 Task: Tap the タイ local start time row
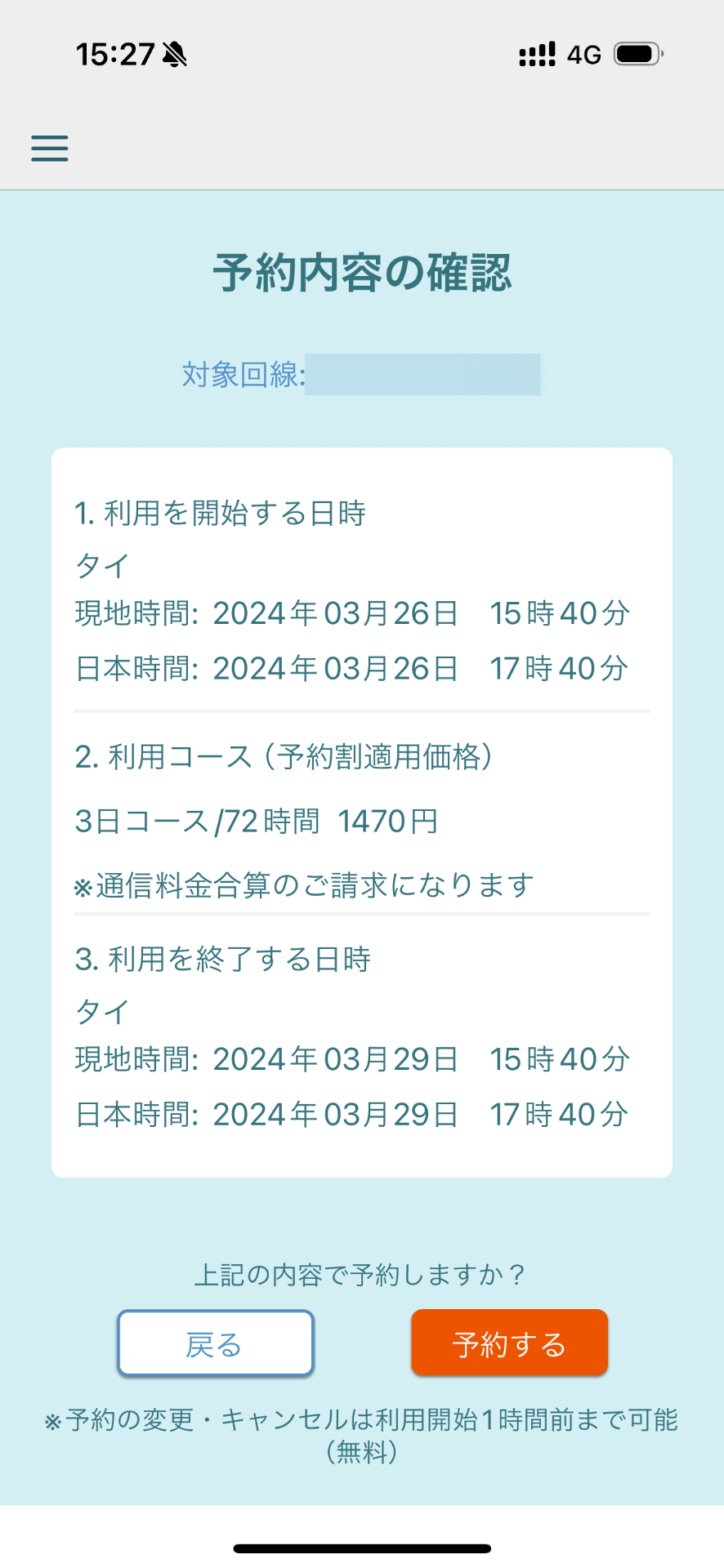[351, 613]
